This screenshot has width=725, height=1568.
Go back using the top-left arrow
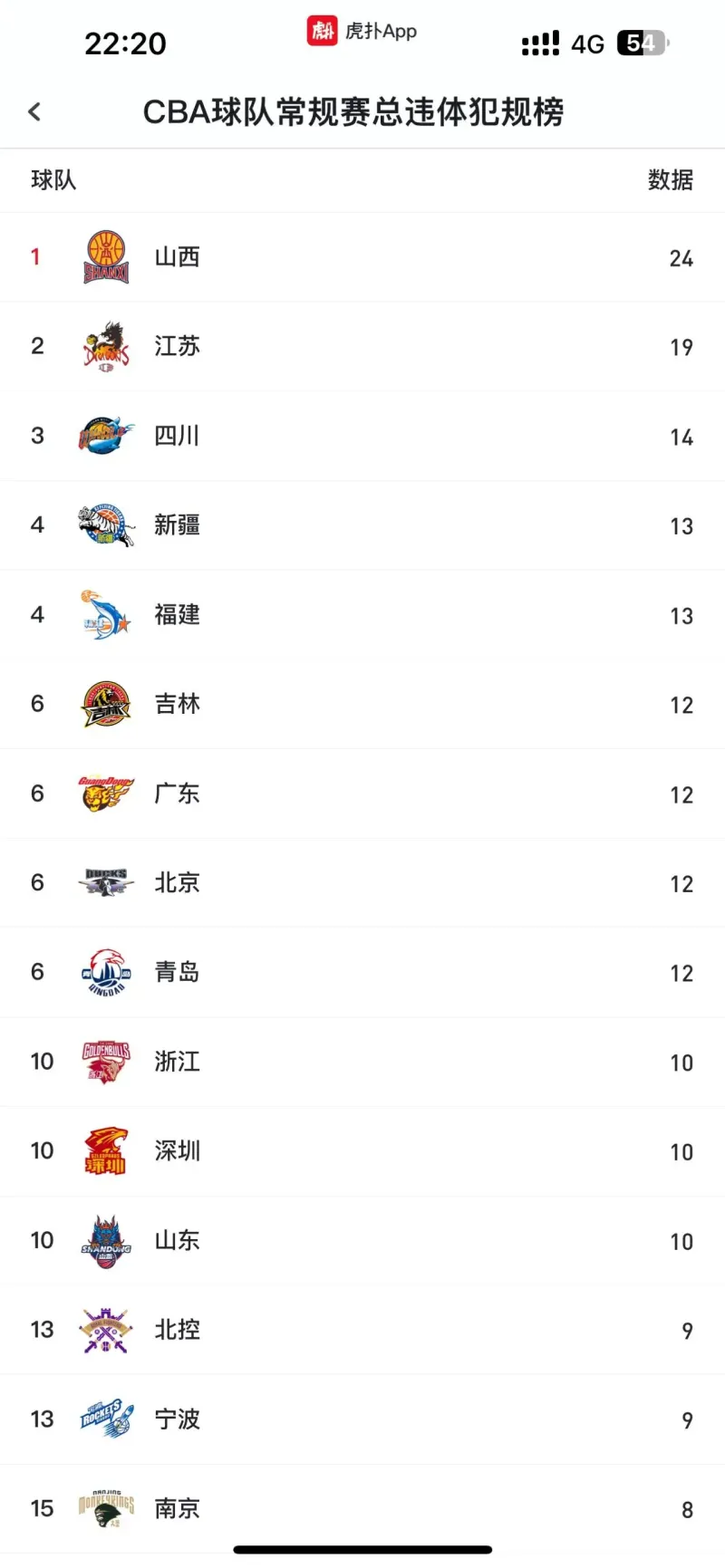click(x=34, y=111)
